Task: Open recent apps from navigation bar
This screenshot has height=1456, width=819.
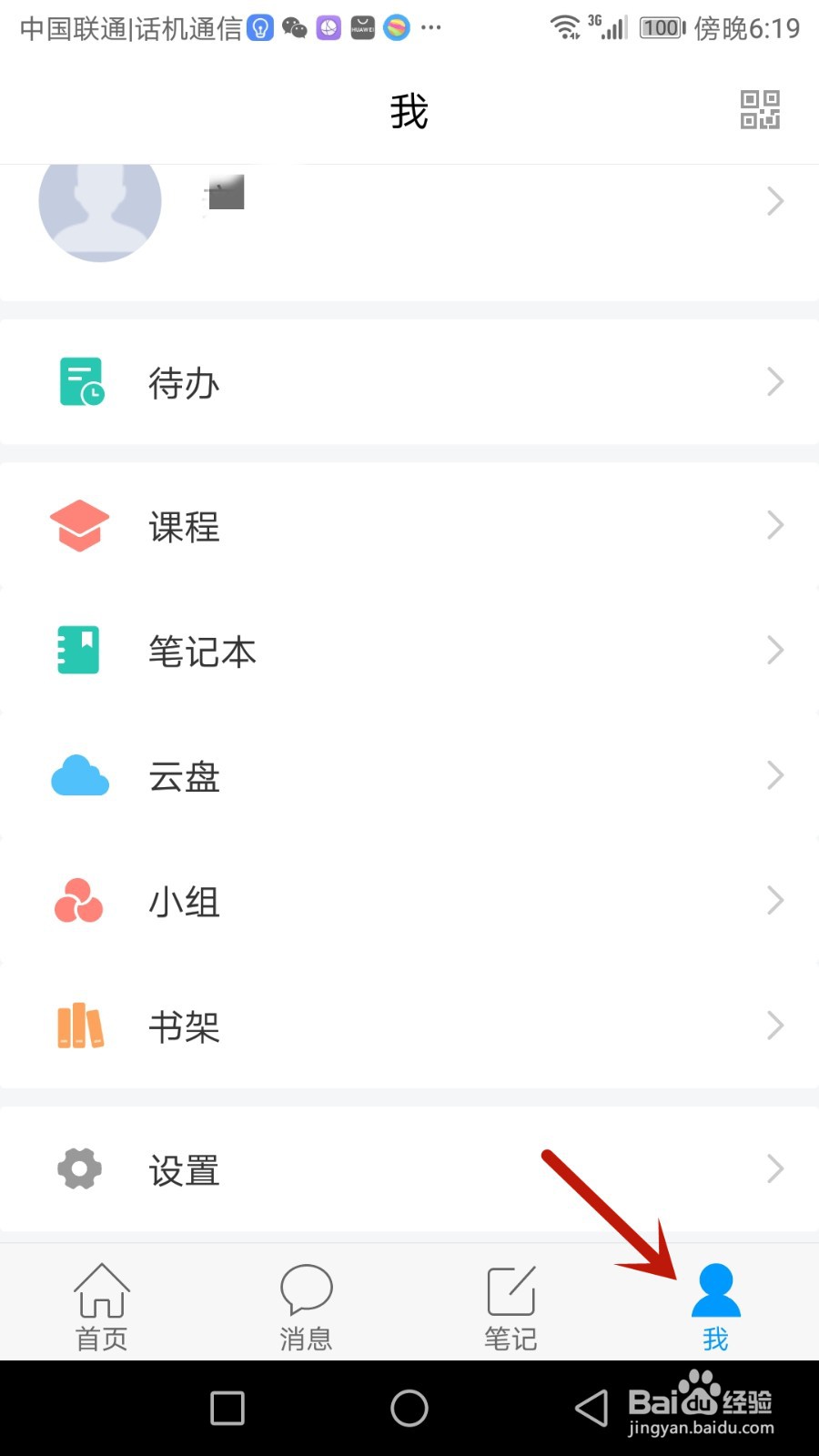Action: [x=227, y=1408]
